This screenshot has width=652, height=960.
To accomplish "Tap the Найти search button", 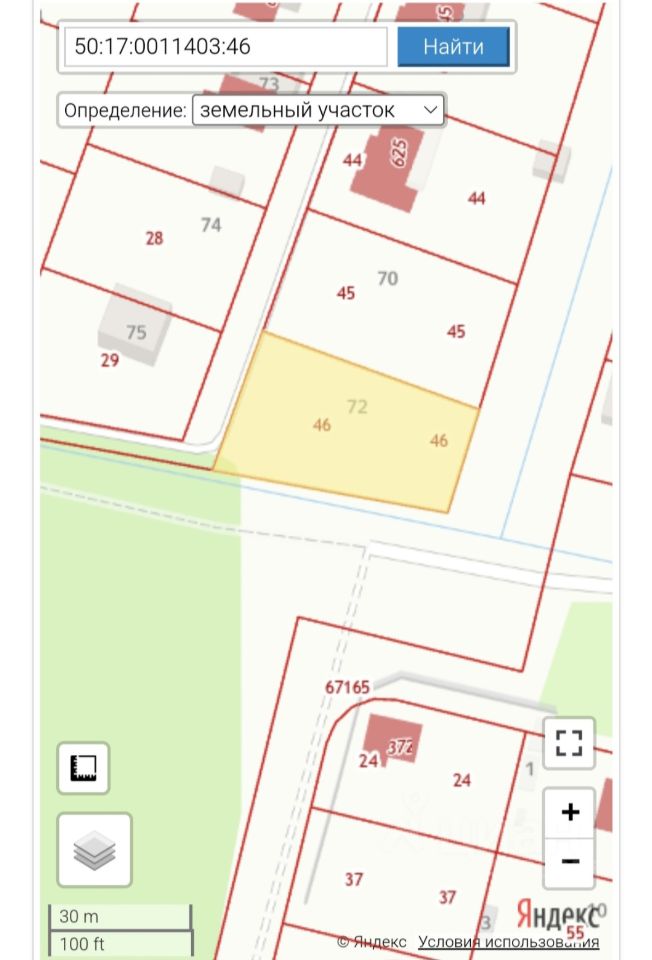I will click(x=453, y=47).
